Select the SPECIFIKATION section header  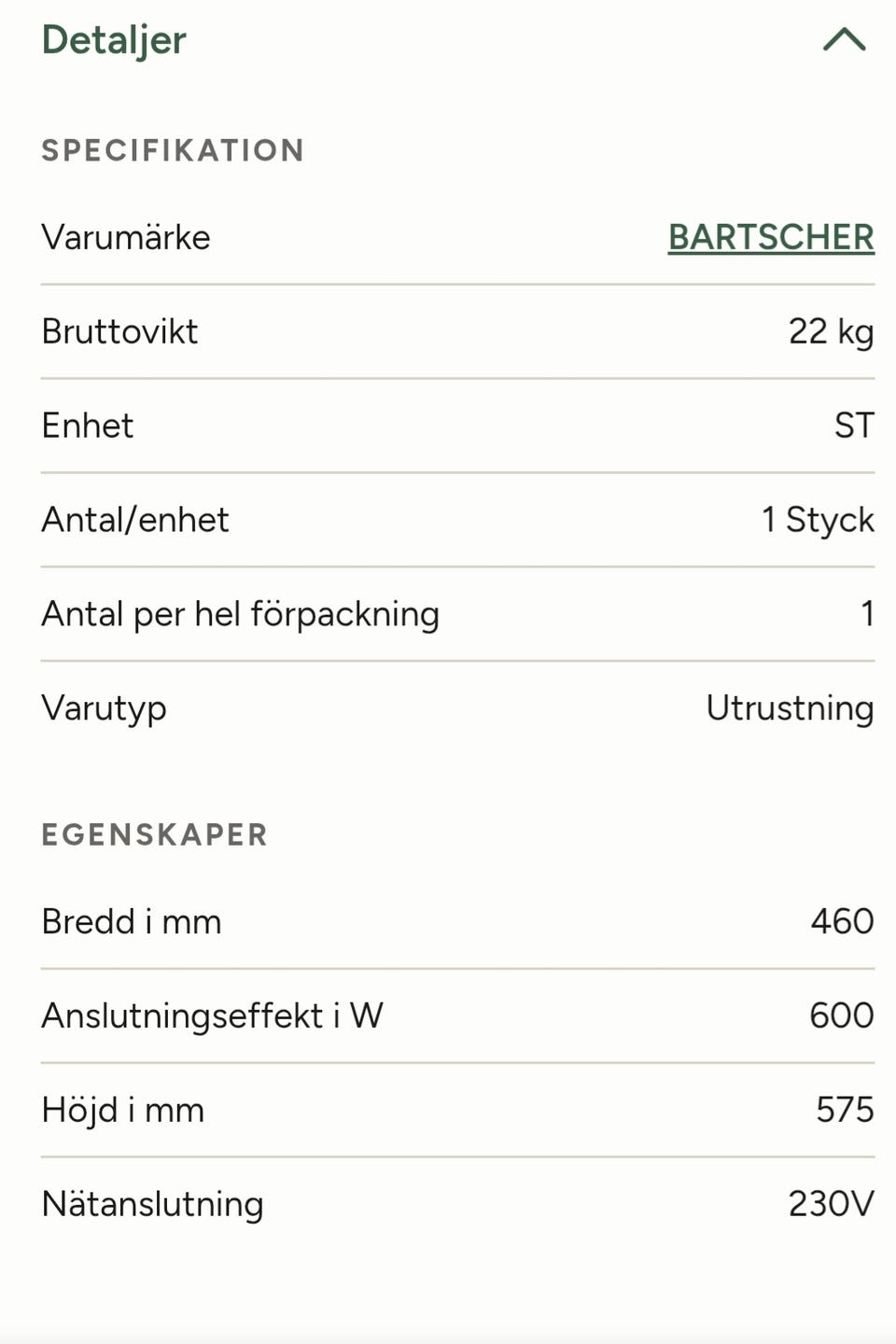[x=171, y=149]
